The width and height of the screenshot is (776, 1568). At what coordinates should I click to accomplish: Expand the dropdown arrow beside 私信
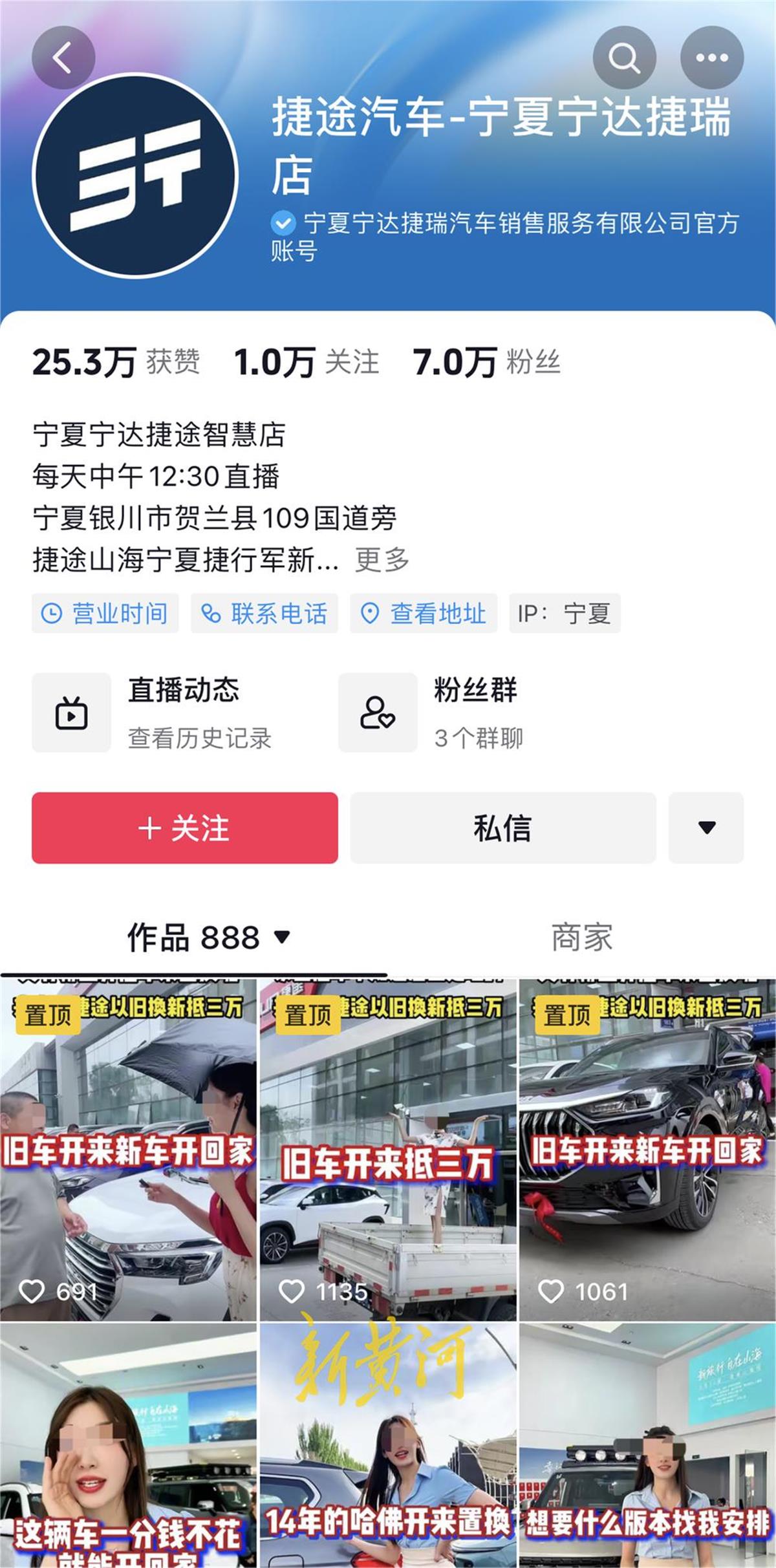click(x=706, y=828)
